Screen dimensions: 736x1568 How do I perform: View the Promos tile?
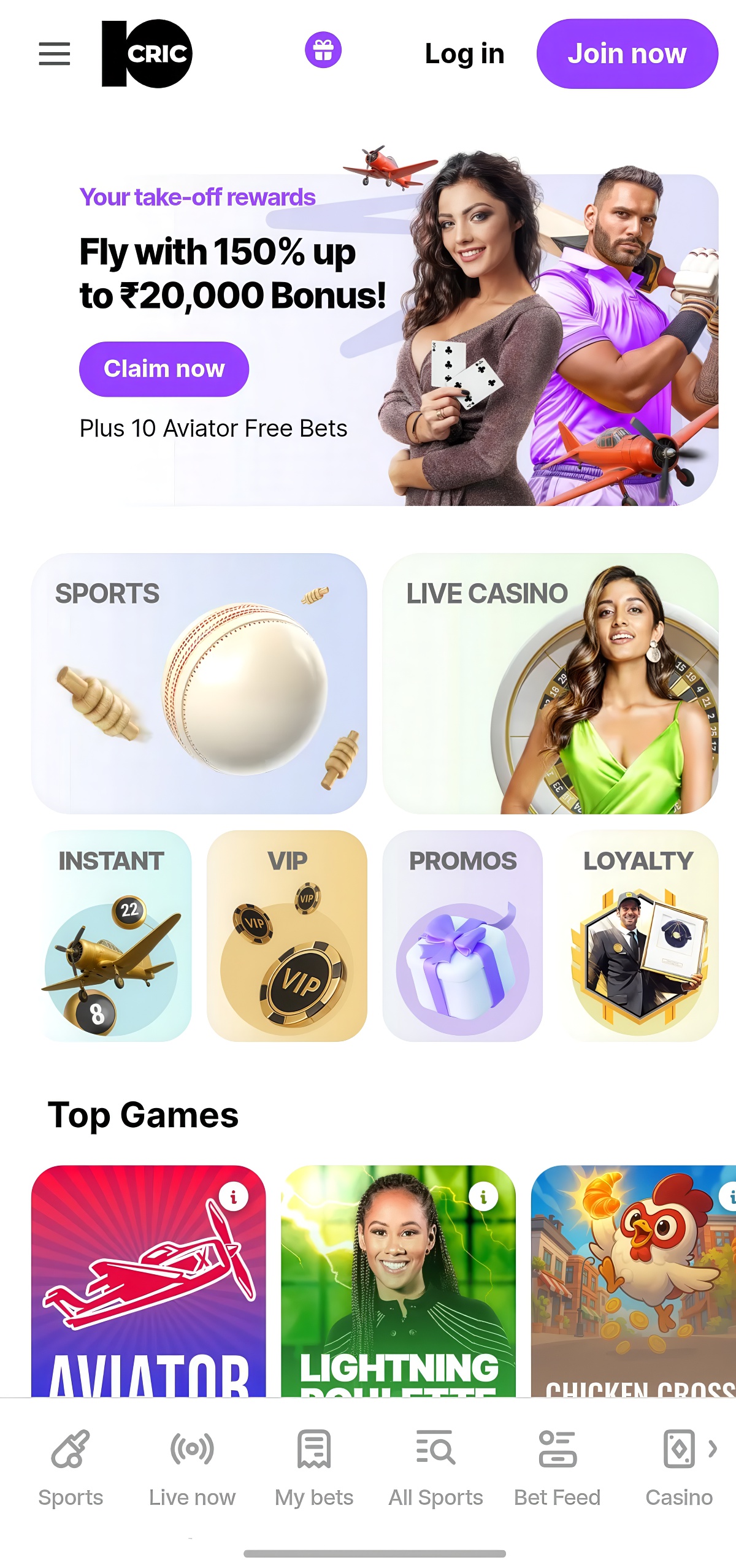[462, 936]
